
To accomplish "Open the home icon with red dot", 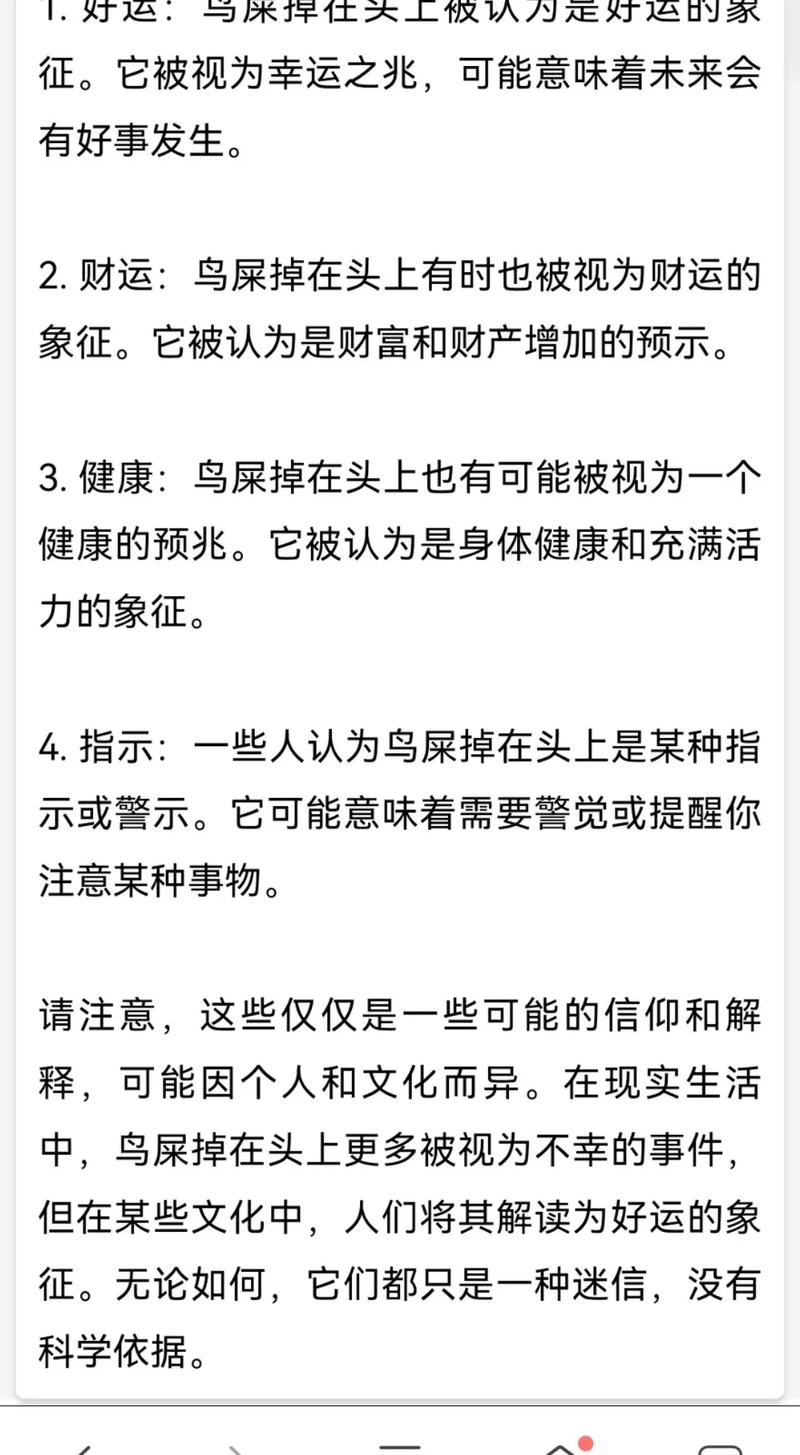I will coord(564,1448).
